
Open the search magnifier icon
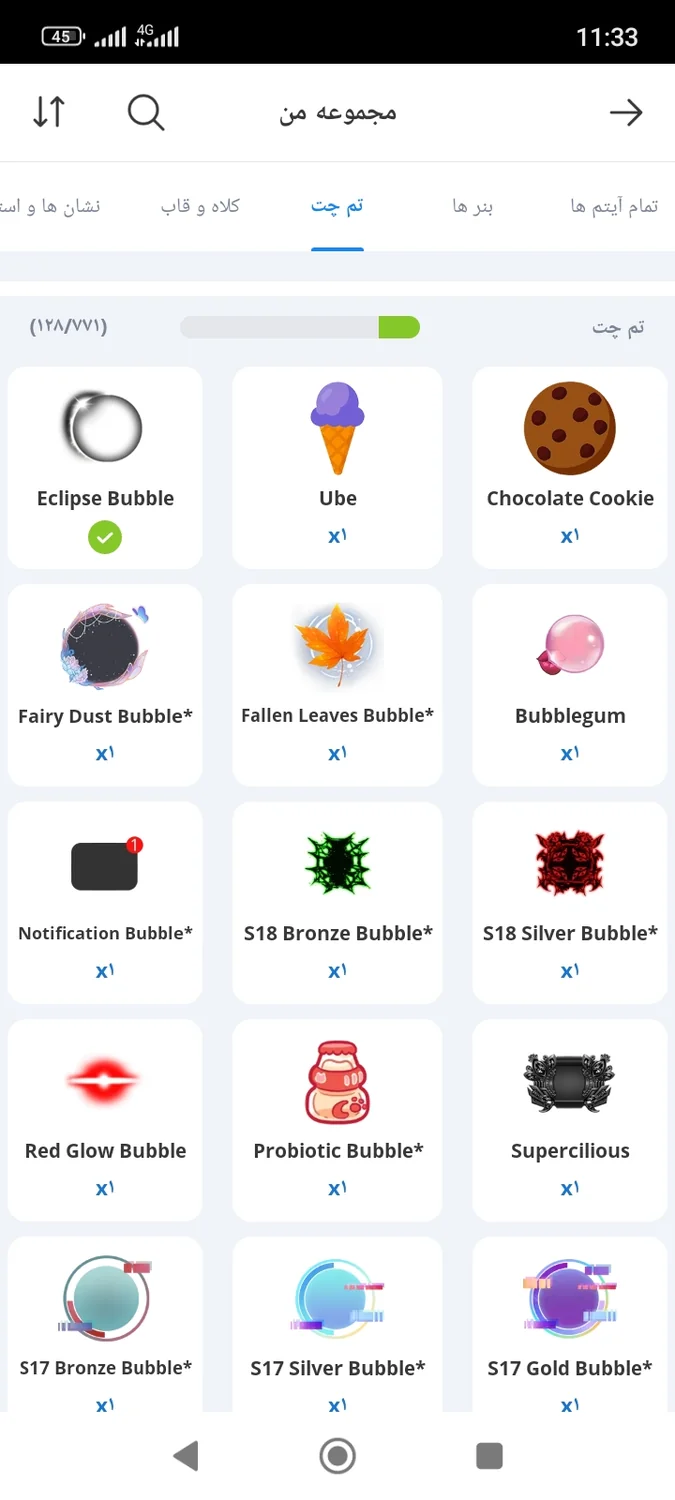click(146, 112)
